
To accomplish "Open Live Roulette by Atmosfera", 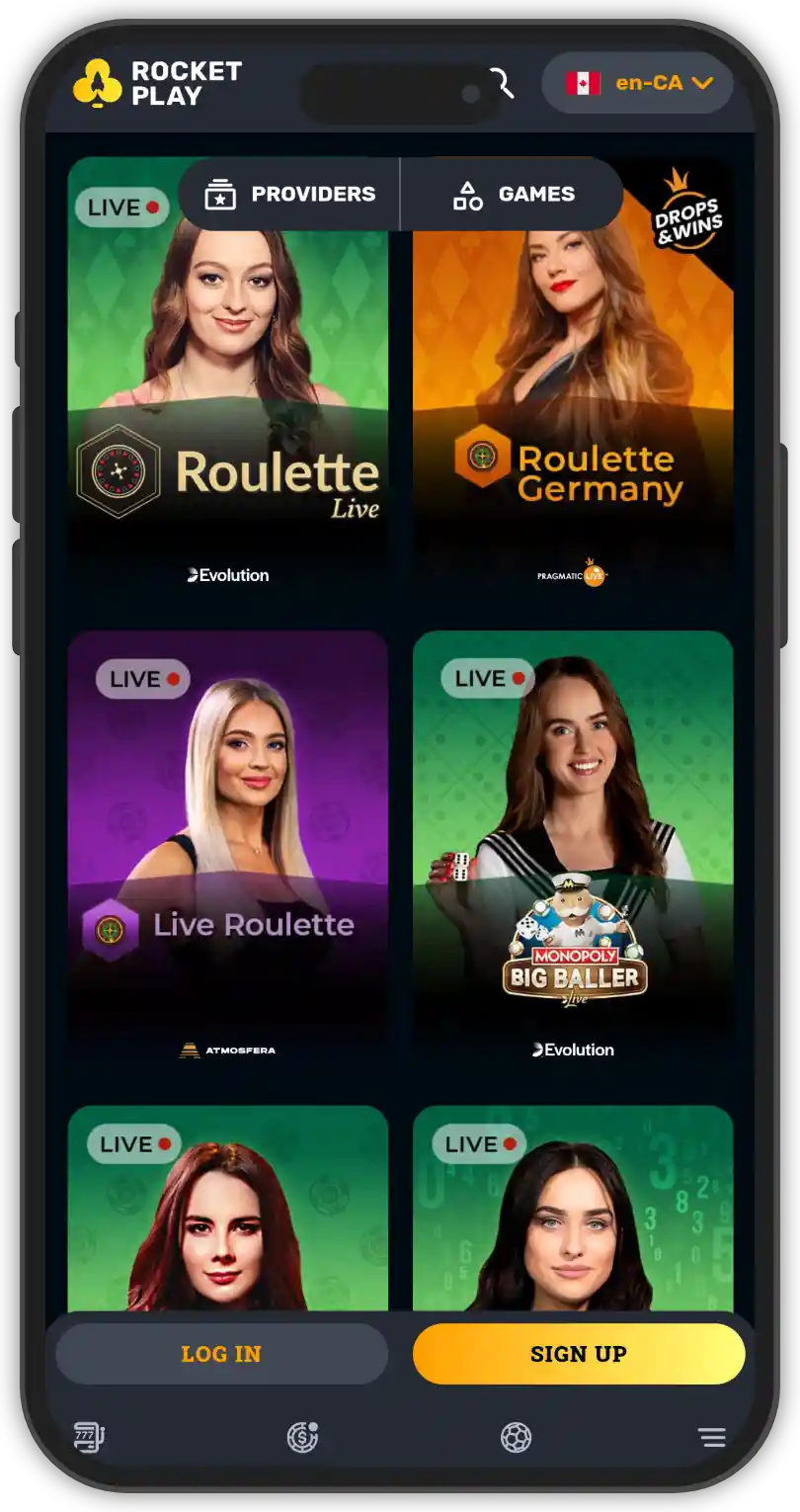I will click(x=227, y=850).
